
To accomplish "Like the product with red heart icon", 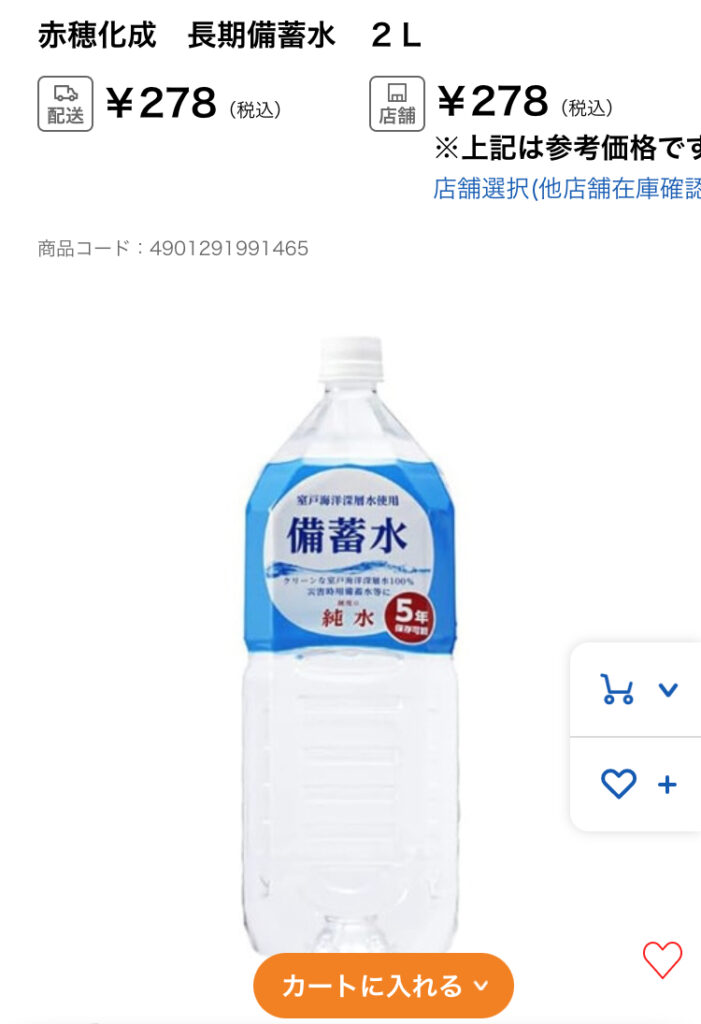I will point(662,960).
